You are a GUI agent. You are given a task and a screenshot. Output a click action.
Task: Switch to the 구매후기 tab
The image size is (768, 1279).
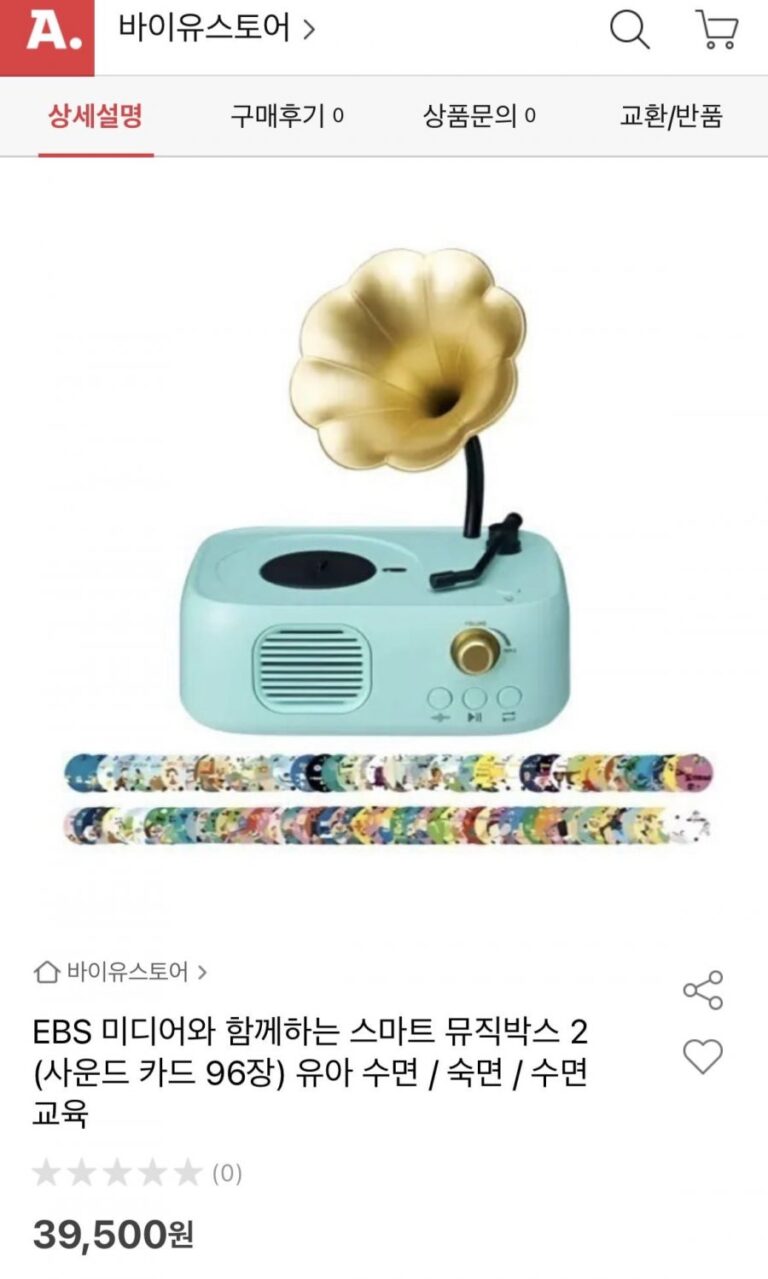pyautogui.click(x=287, y=116)
